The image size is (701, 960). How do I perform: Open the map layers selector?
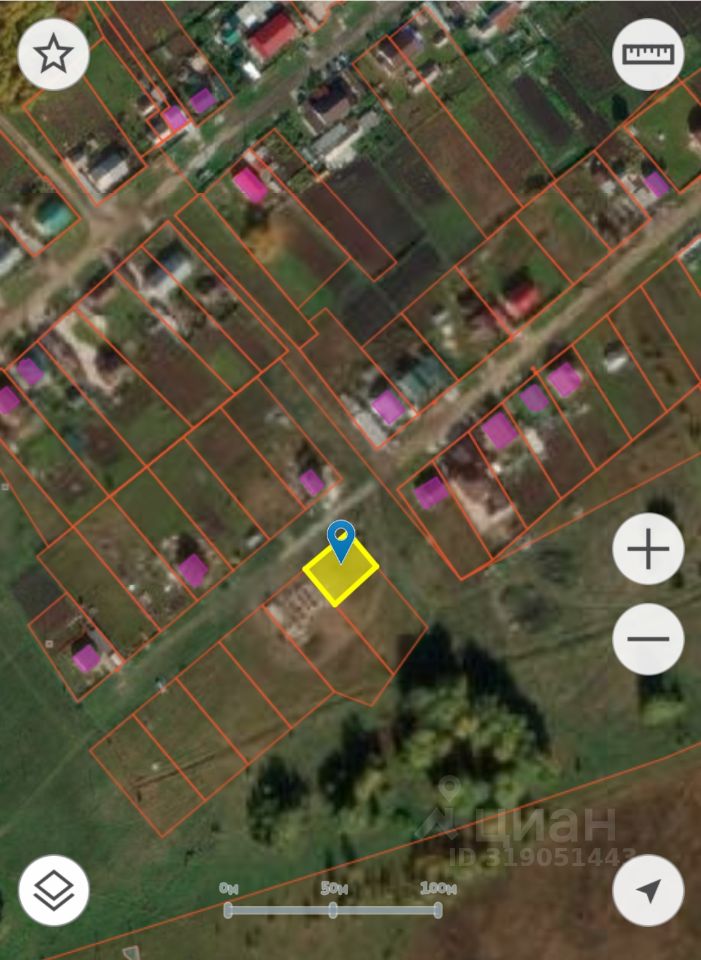pos(53,890)
